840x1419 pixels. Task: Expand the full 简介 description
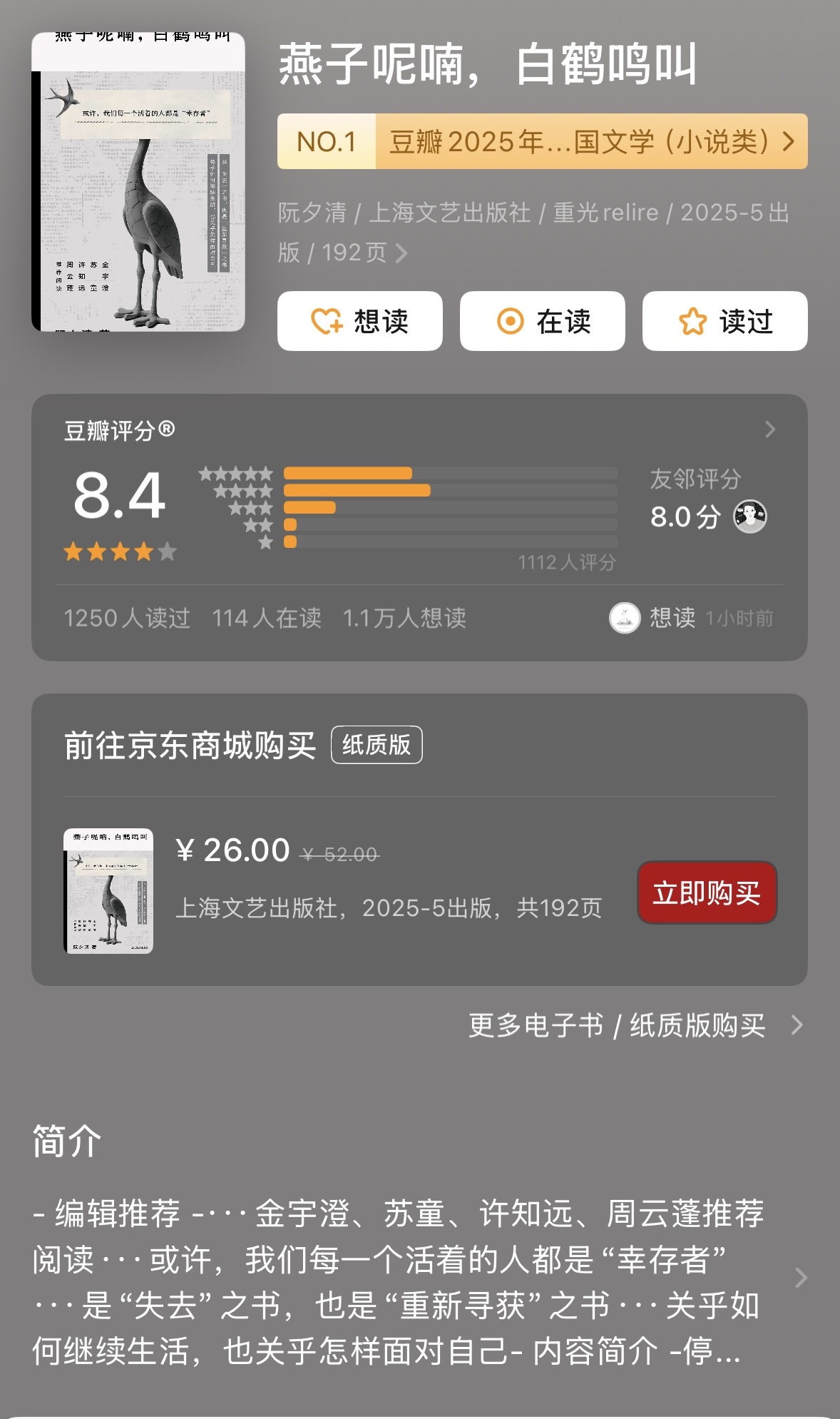click(800, 1278)
